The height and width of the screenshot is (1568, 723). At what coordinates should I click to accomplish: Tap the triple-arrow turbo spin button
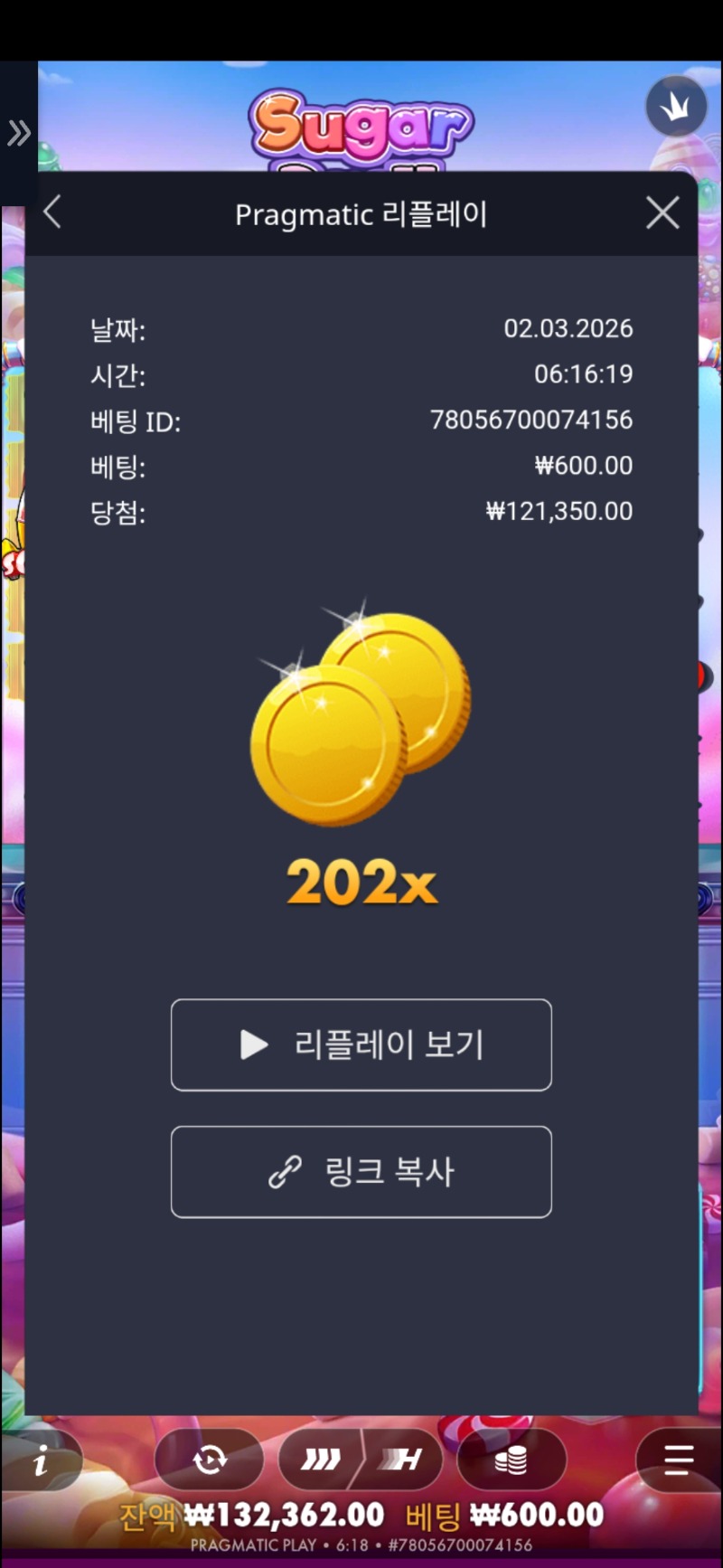[321, 1459]
